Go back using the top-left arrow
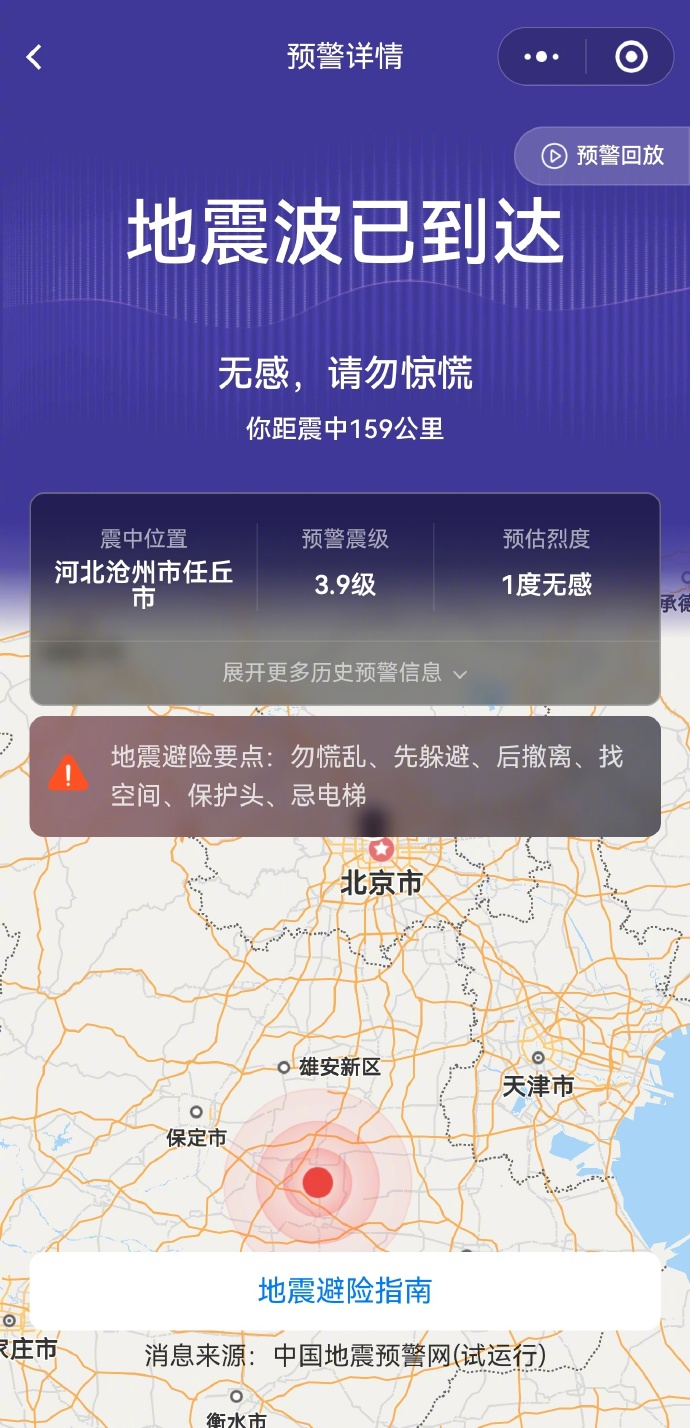 35,57
